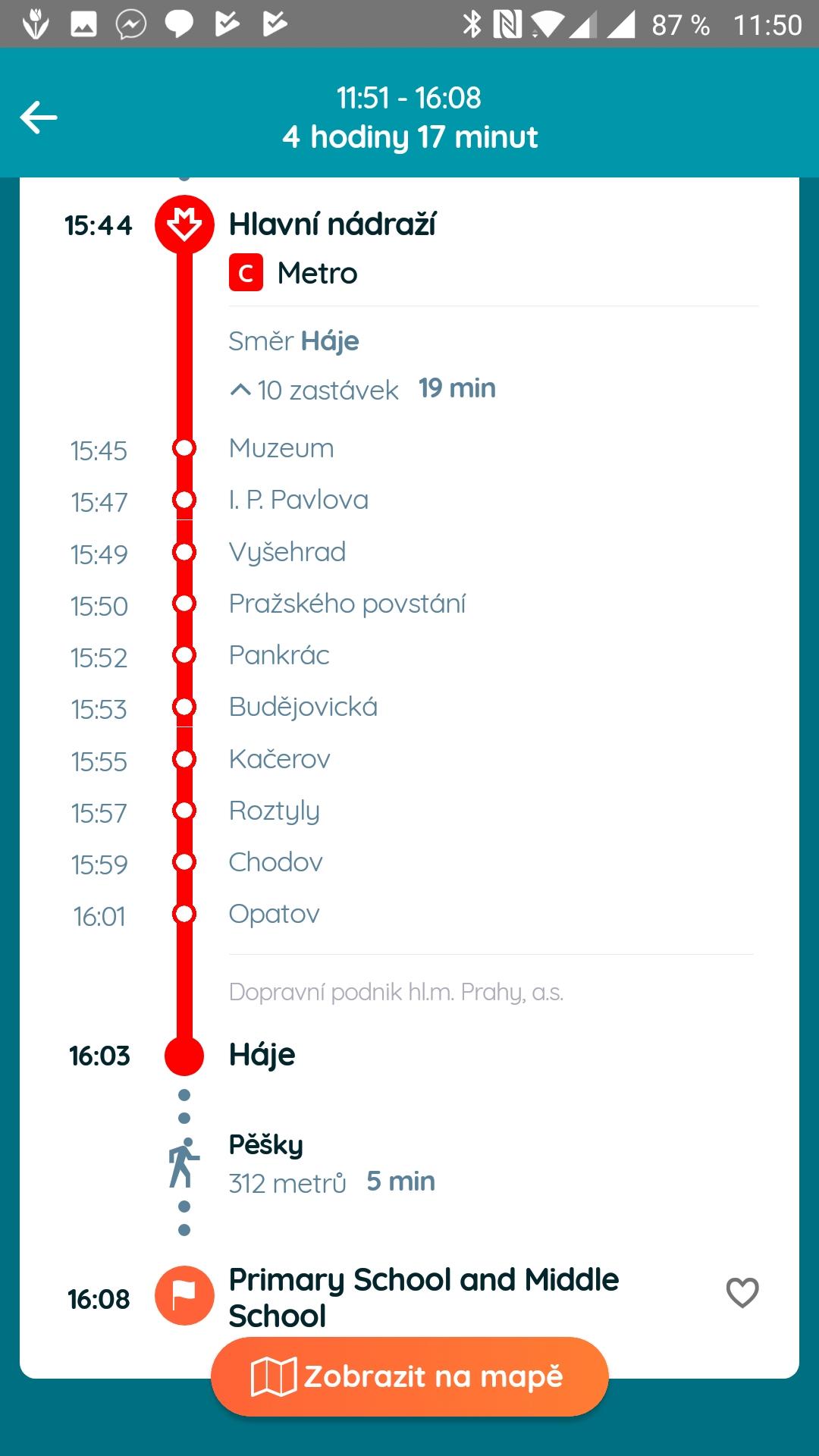The height and width of the screenshot is (1456, 819).
Task: Collapse the 10 zastávek stop list
Action: (315, 390)
